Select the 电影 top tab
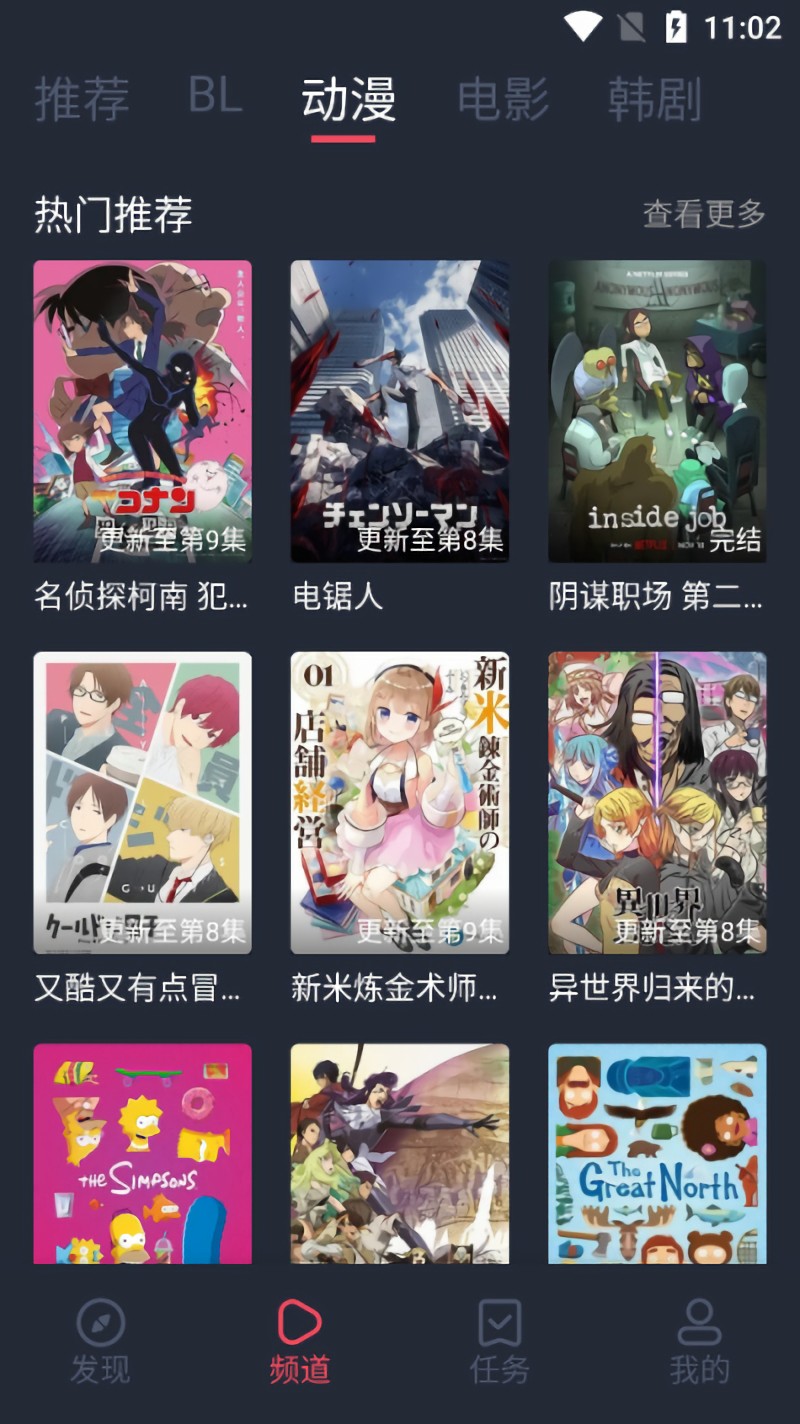The height and width of the screenshot is (1424, 800). [503, 99]
